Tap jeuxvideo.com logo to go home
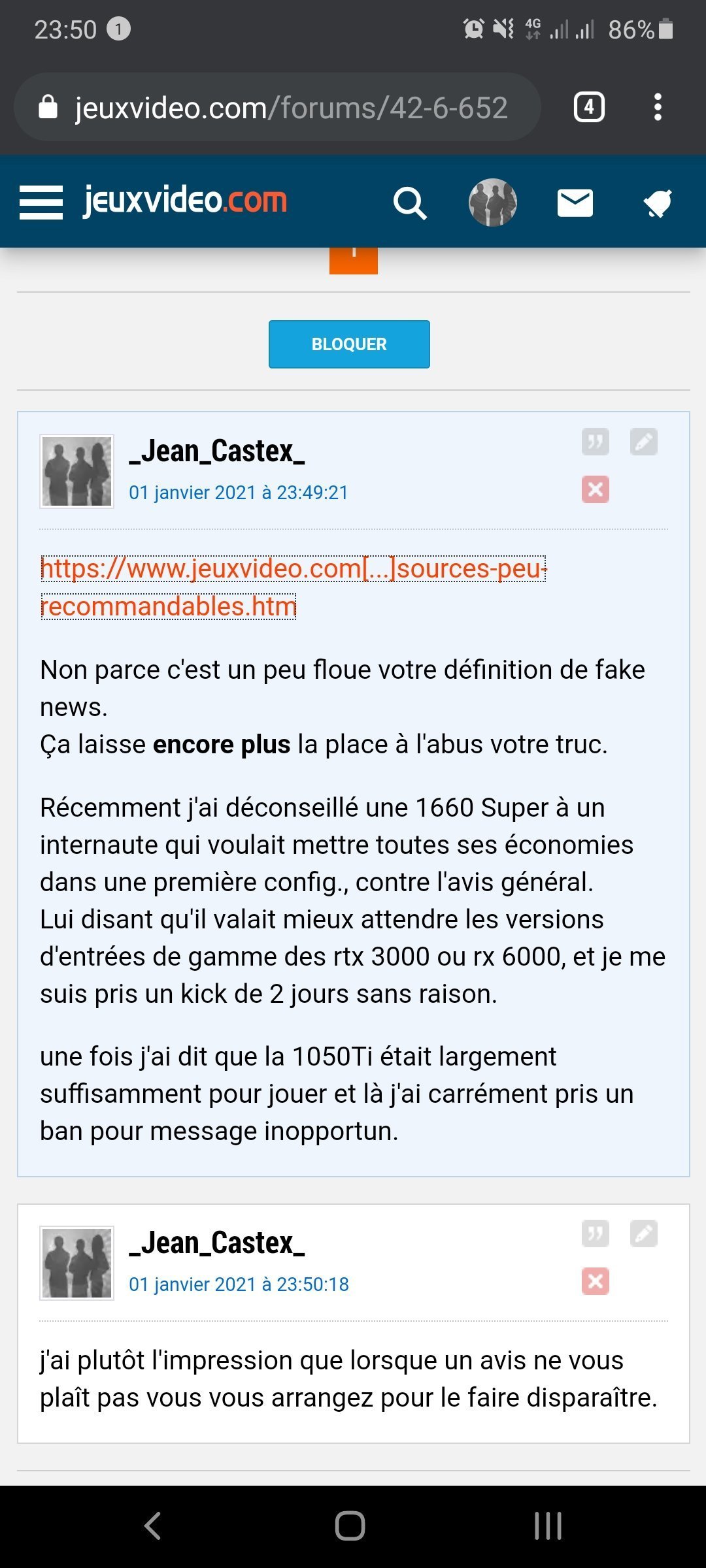The image size is (706, 1568). point(185,201)
